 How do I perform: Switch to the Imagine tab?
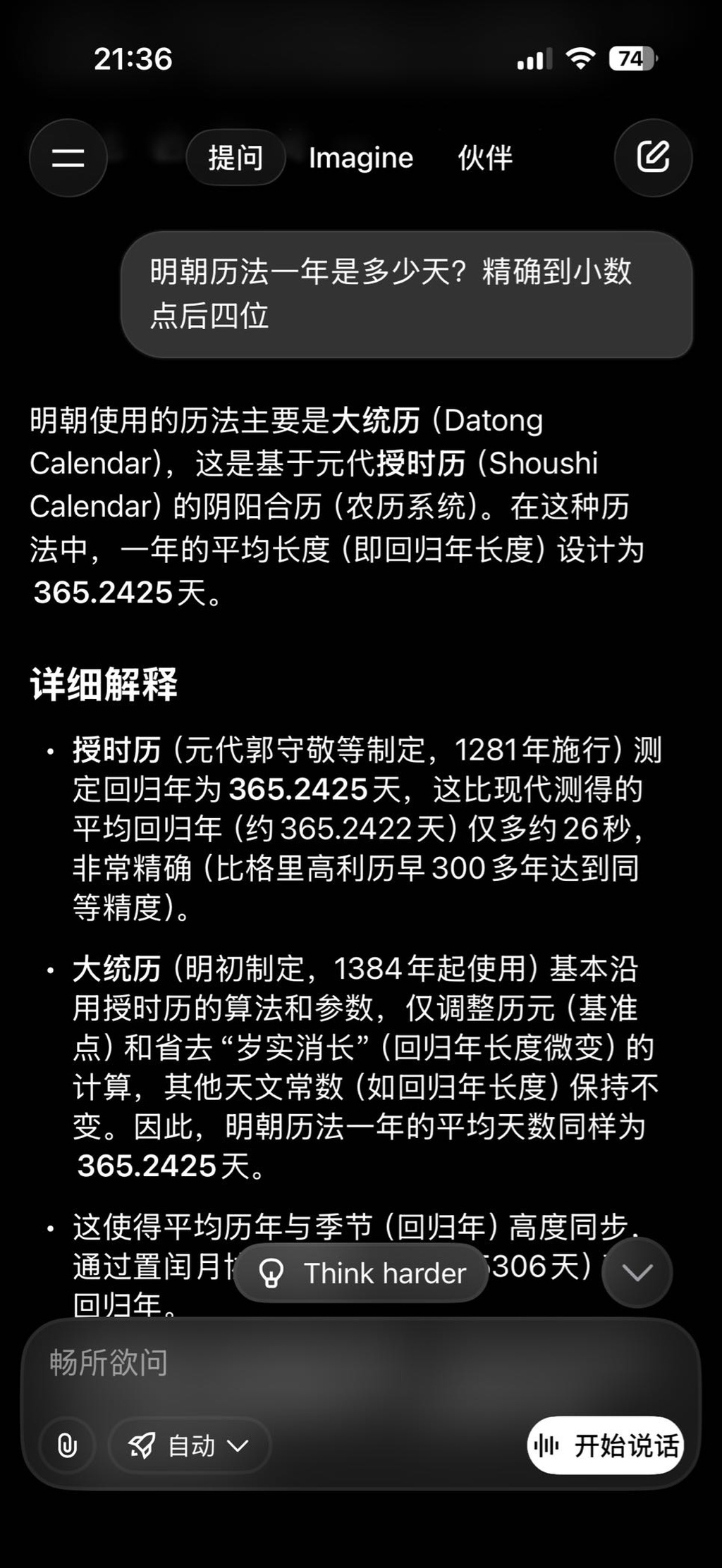click(361, 158)
